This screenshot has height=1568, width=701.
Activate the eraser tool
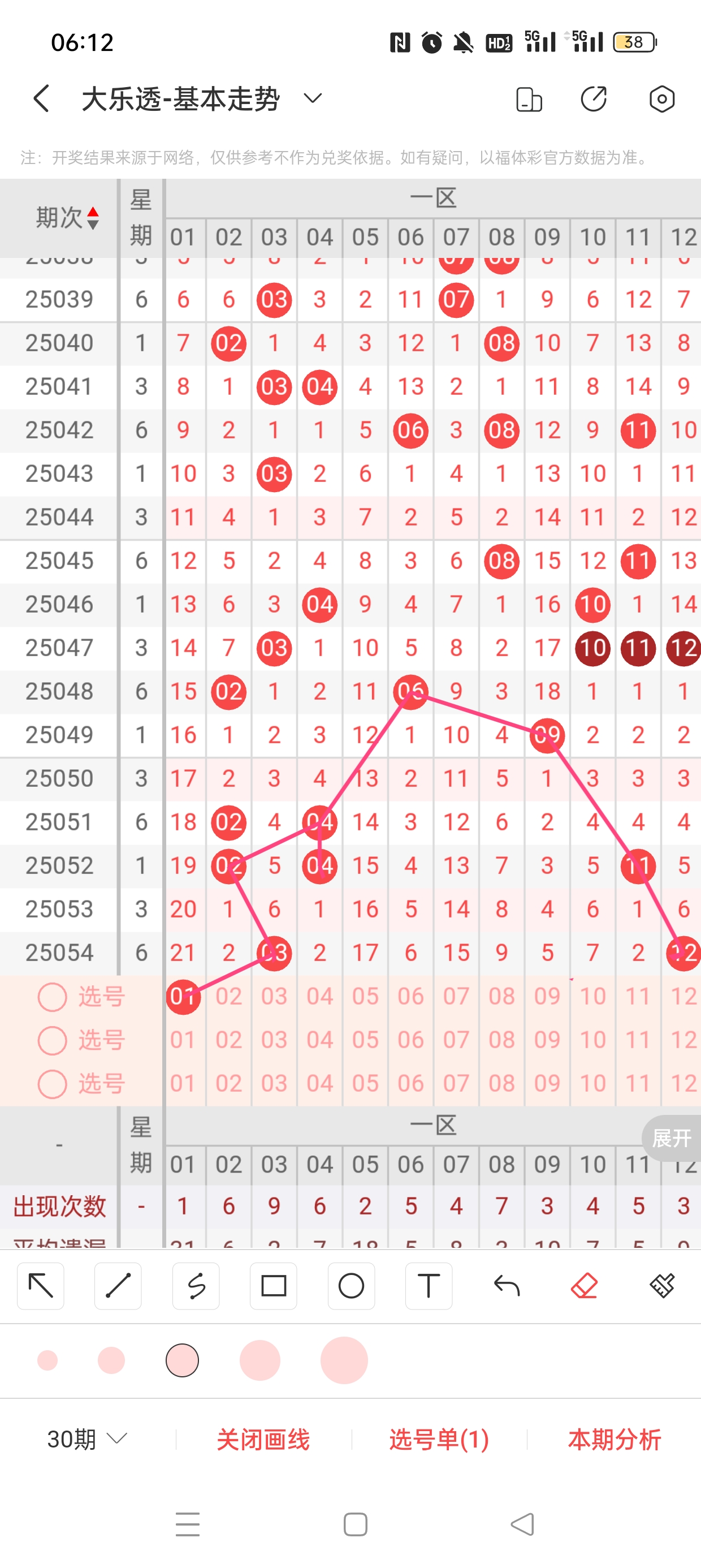click(x=584, y=1286)
